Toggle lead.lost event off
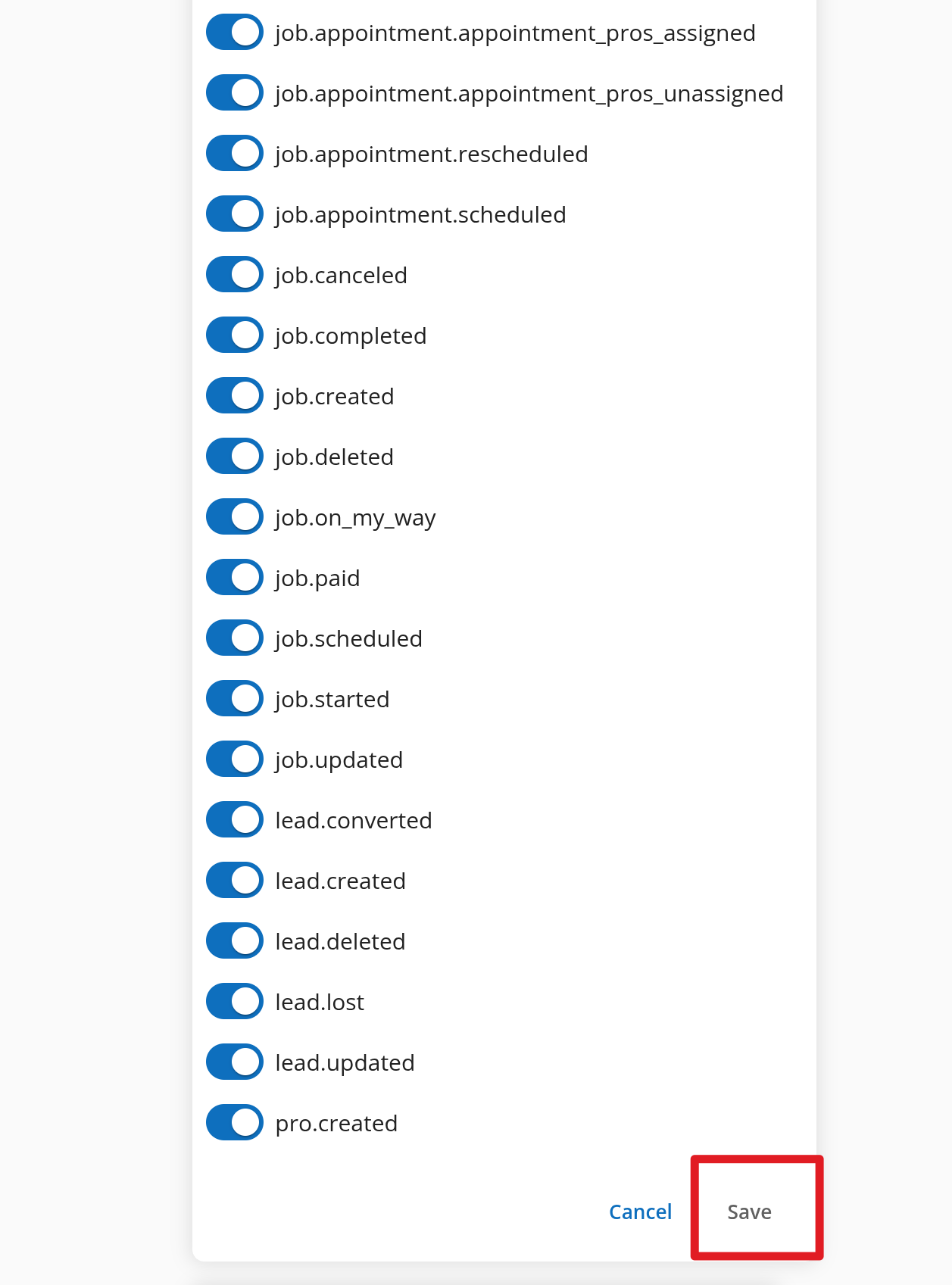952x1285 pixels. (235, 1002)
